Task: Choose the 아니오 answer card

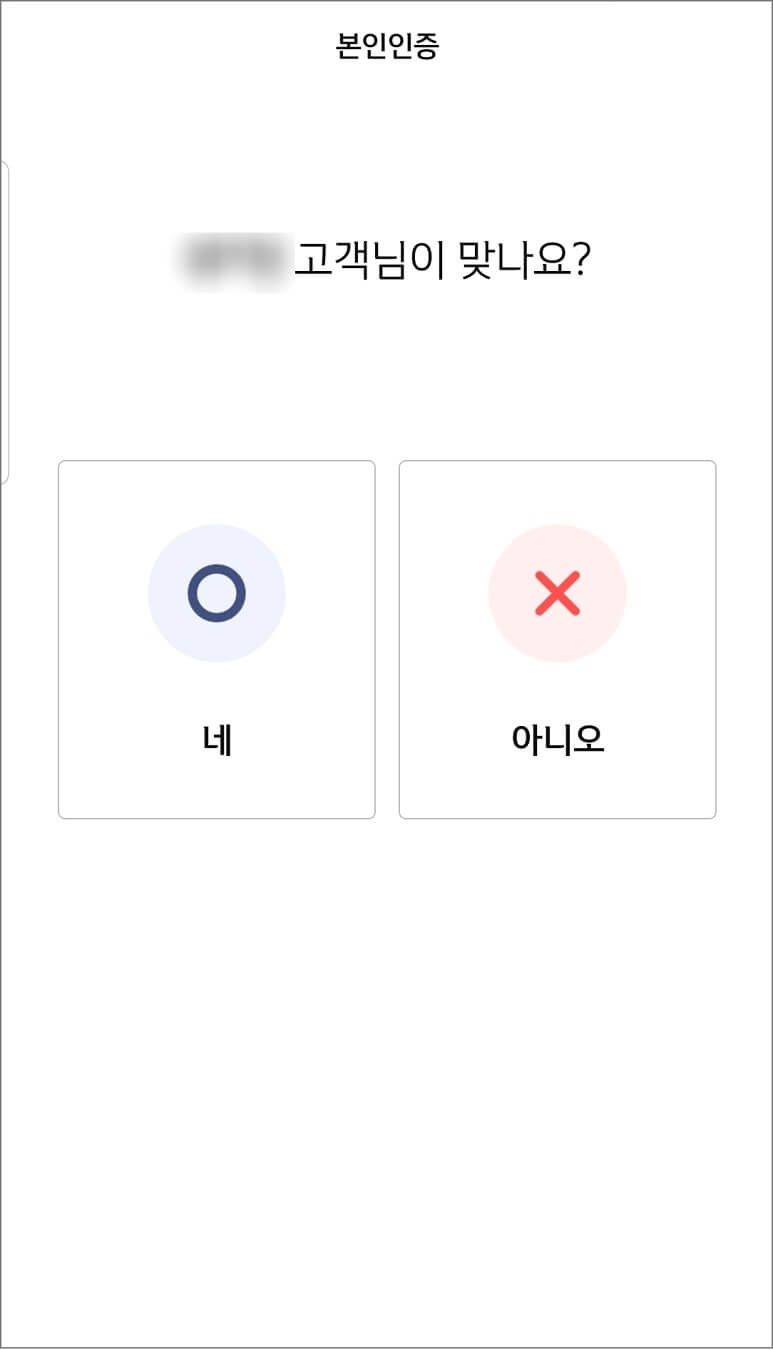Action: coord(557,640)
